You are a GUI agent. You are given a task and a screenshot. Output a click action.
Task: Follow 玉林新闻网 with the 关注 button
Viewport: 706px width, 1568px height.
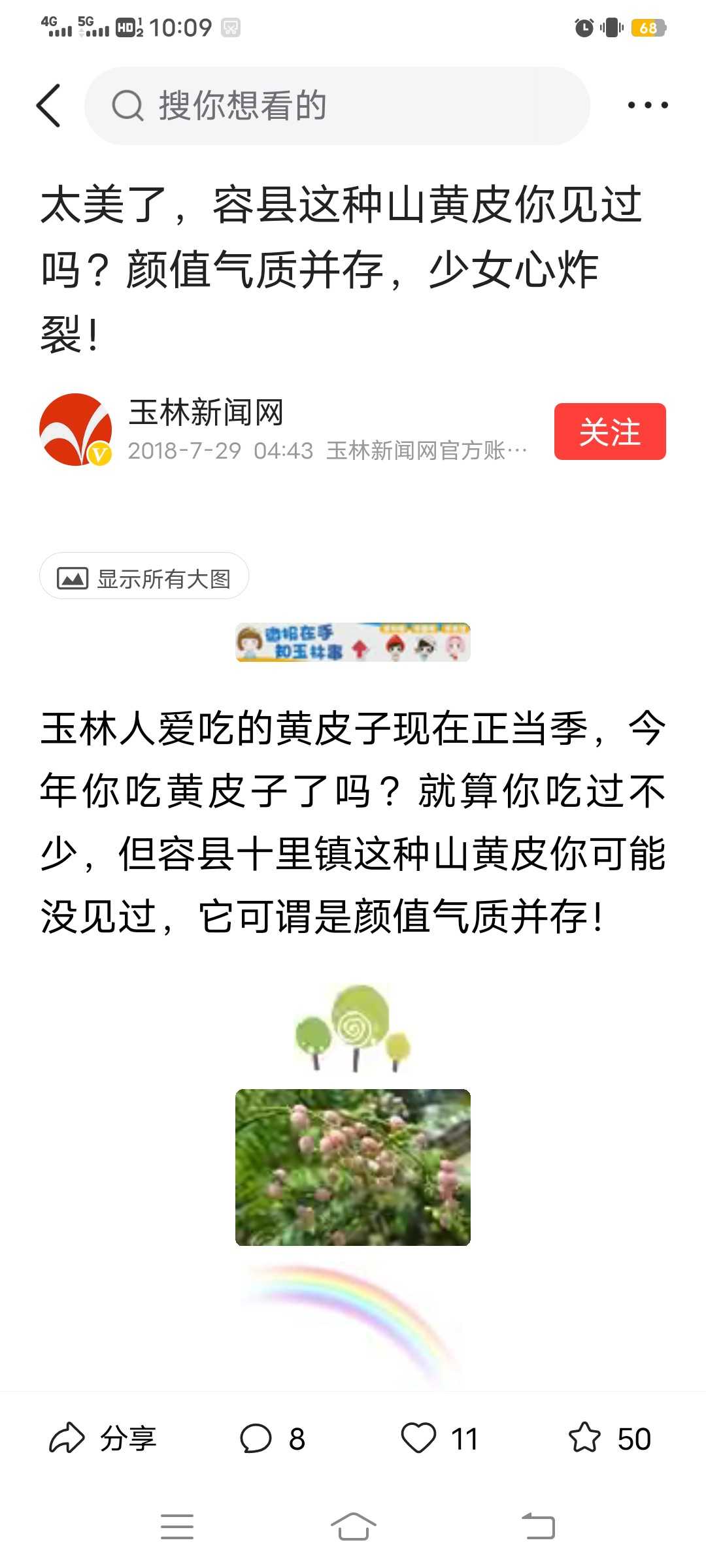tap(610, 432)
